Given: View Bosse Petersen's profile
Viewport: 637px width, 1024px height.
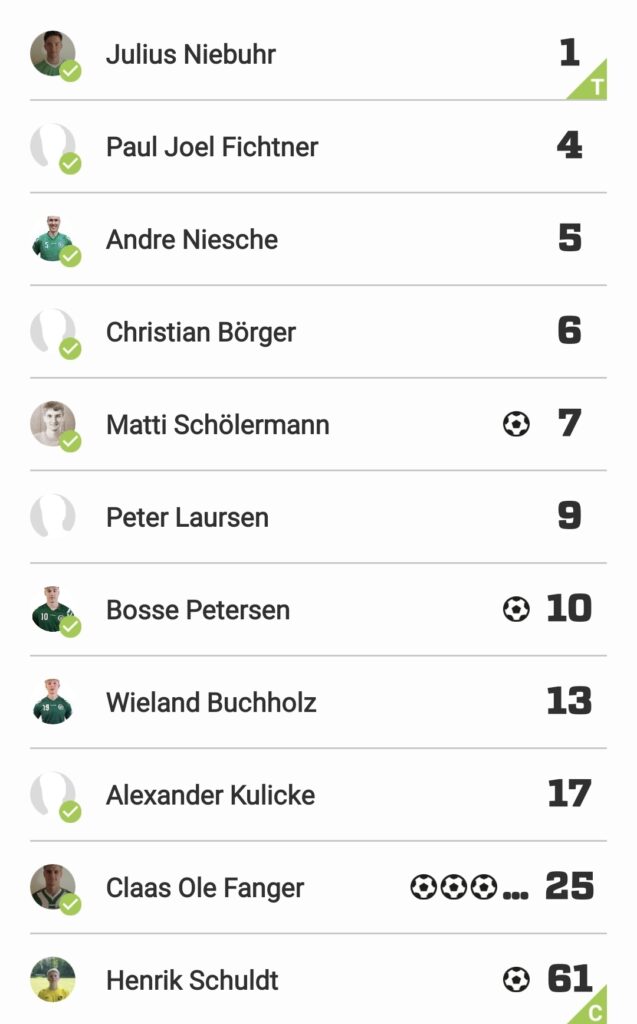Looking at the screenshot, I should 318,610.
